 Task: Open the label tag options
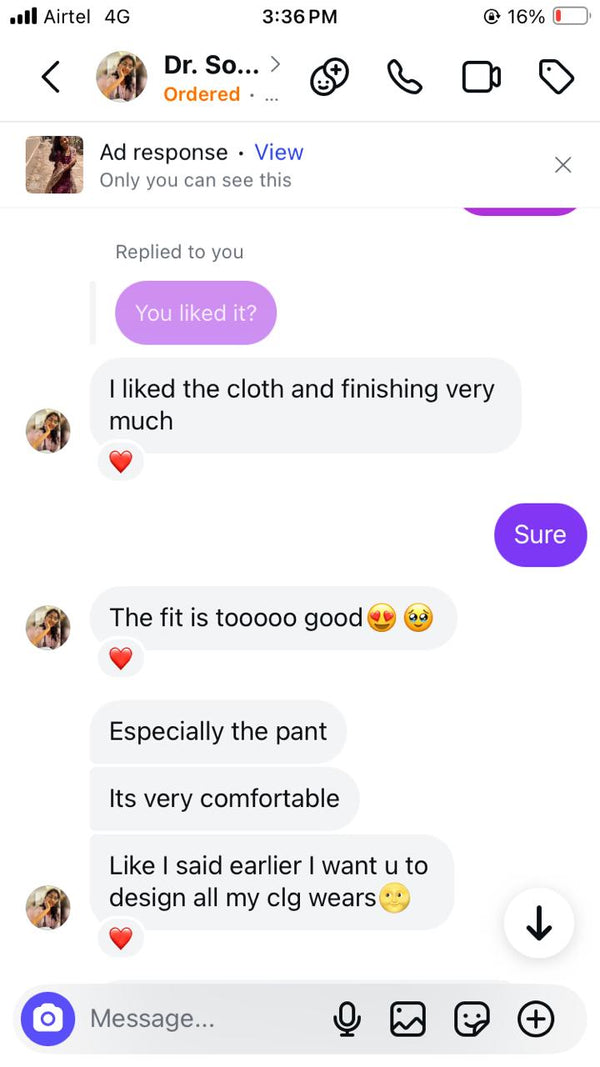point(556,77)
